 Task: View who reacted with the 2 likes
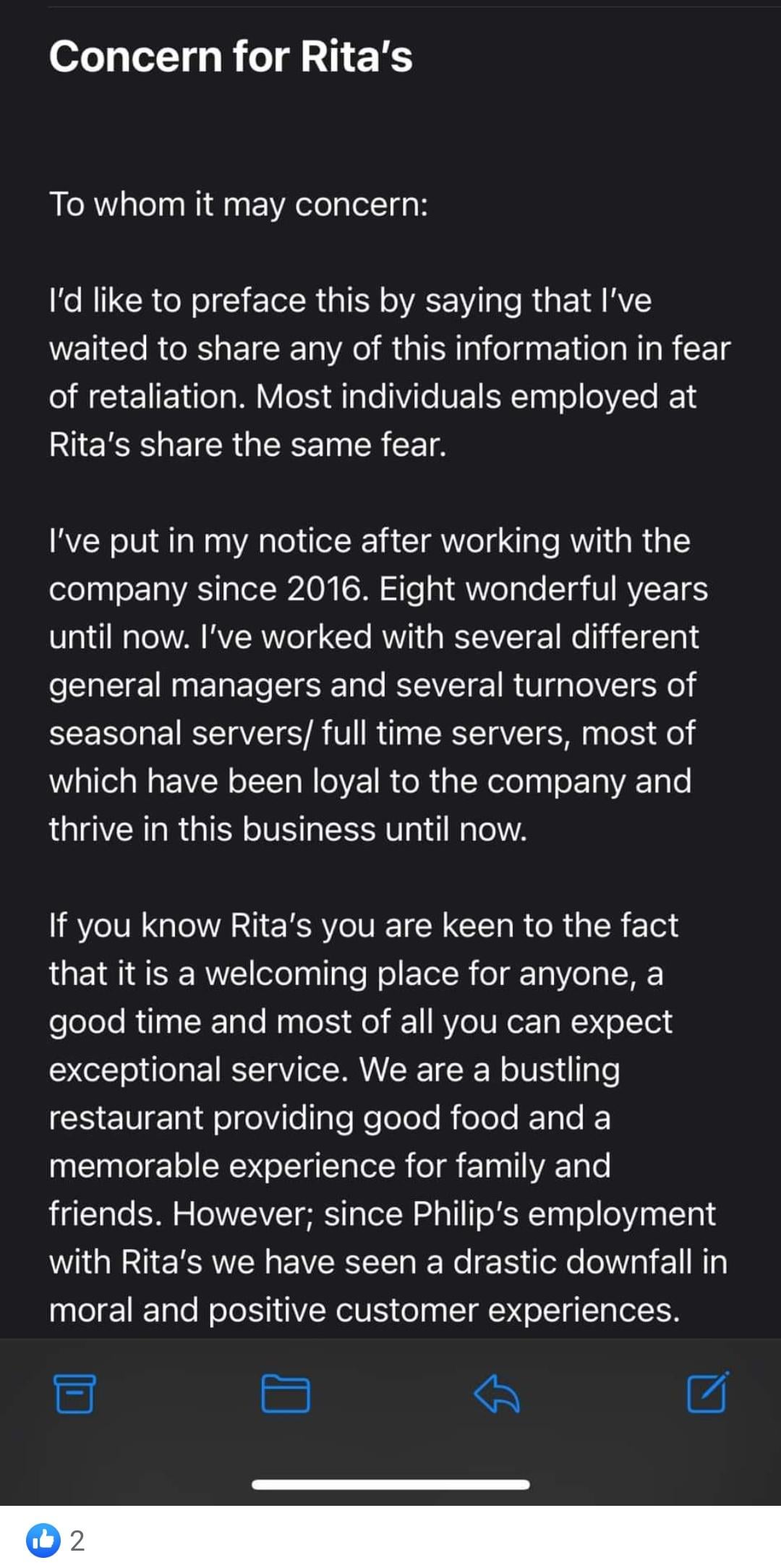pyautogui.click(x=56, y=1541)
